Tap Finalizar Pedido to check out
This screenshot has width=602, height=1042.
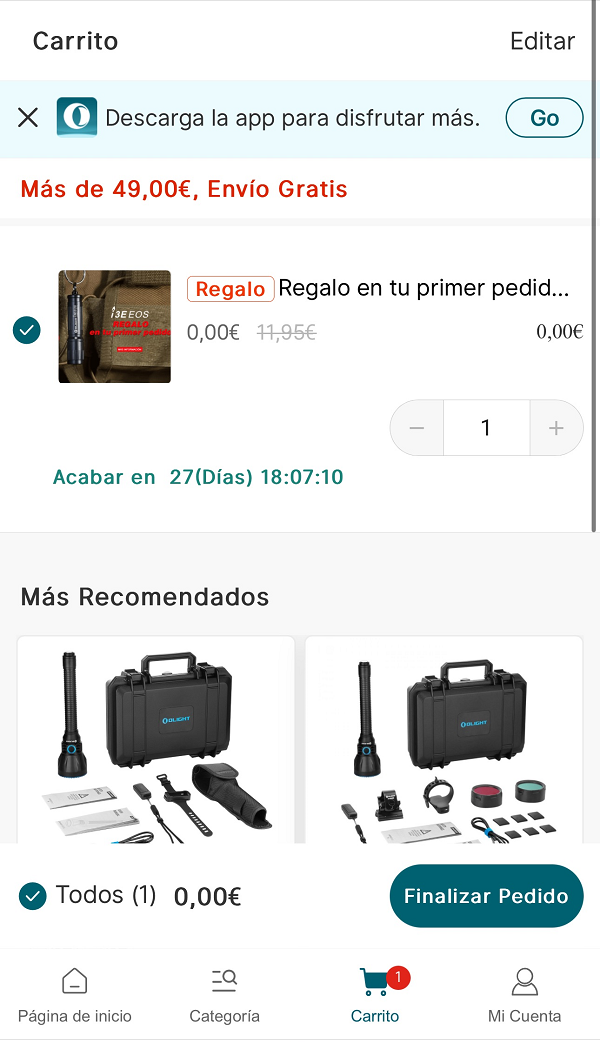tap(486, 896)
